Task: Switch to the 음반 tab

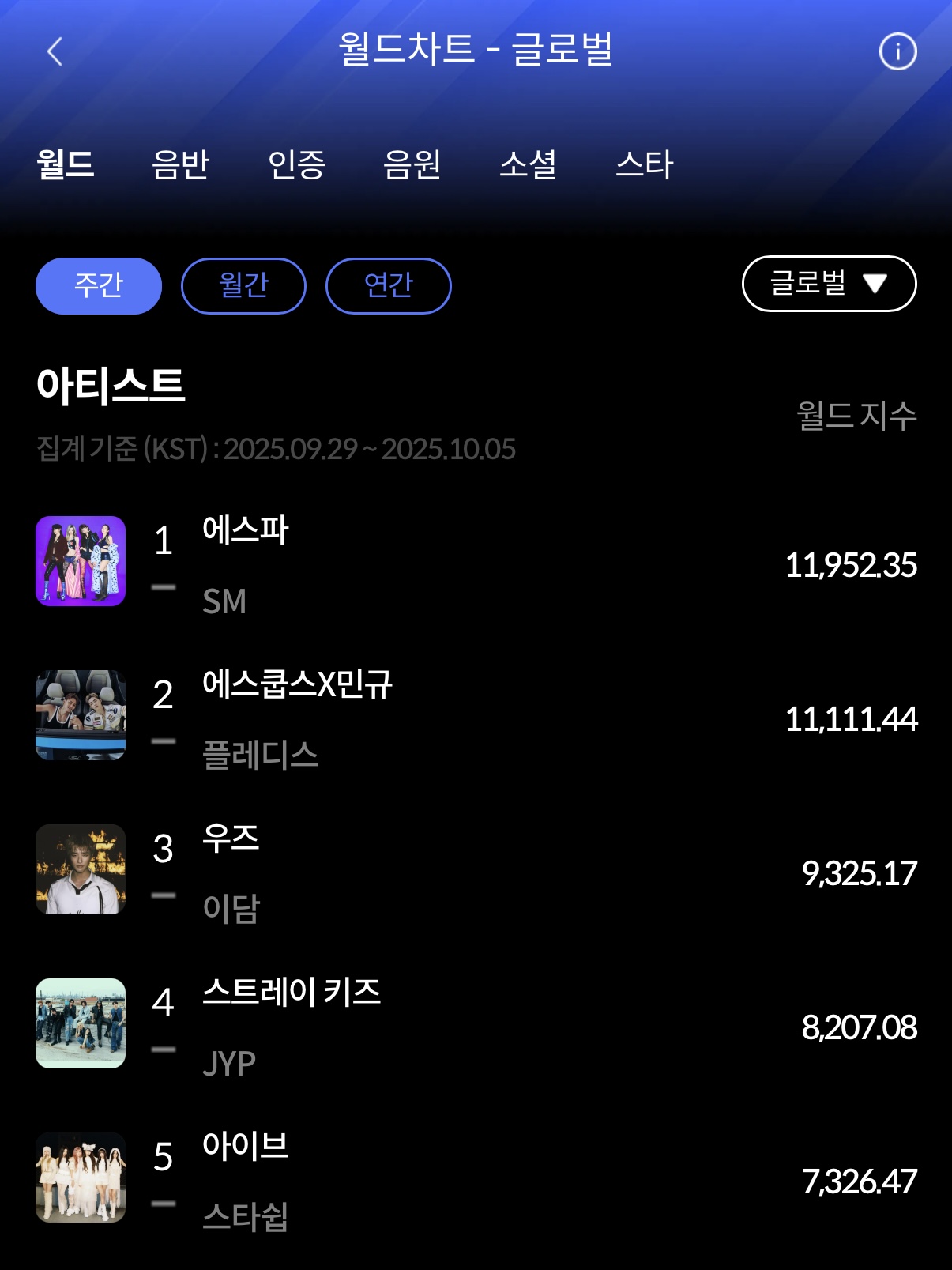Action: [180, 164]
